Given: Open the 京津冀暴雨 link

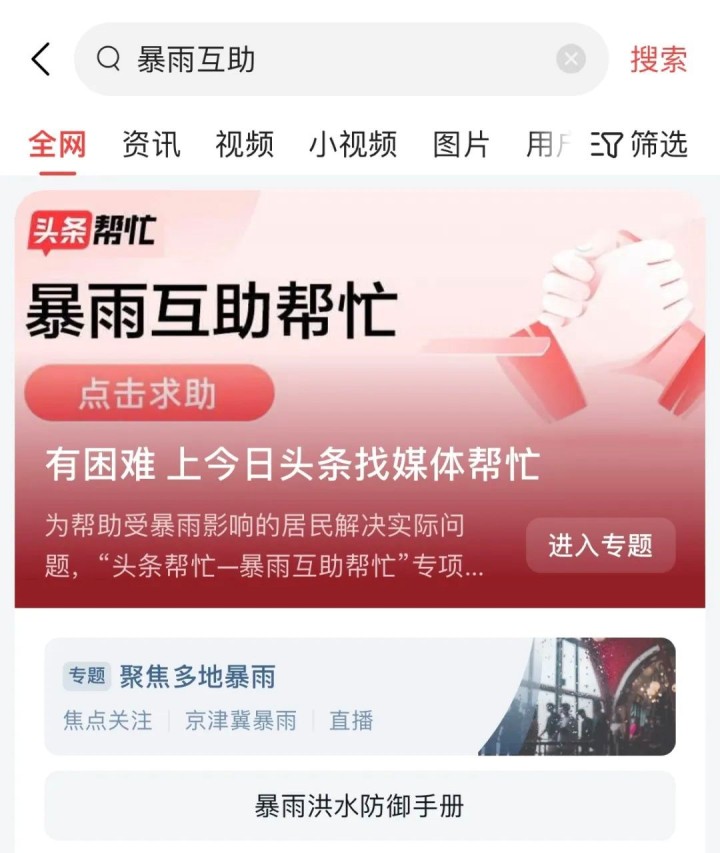Looking at the screenshot, I should click(240, 720).
